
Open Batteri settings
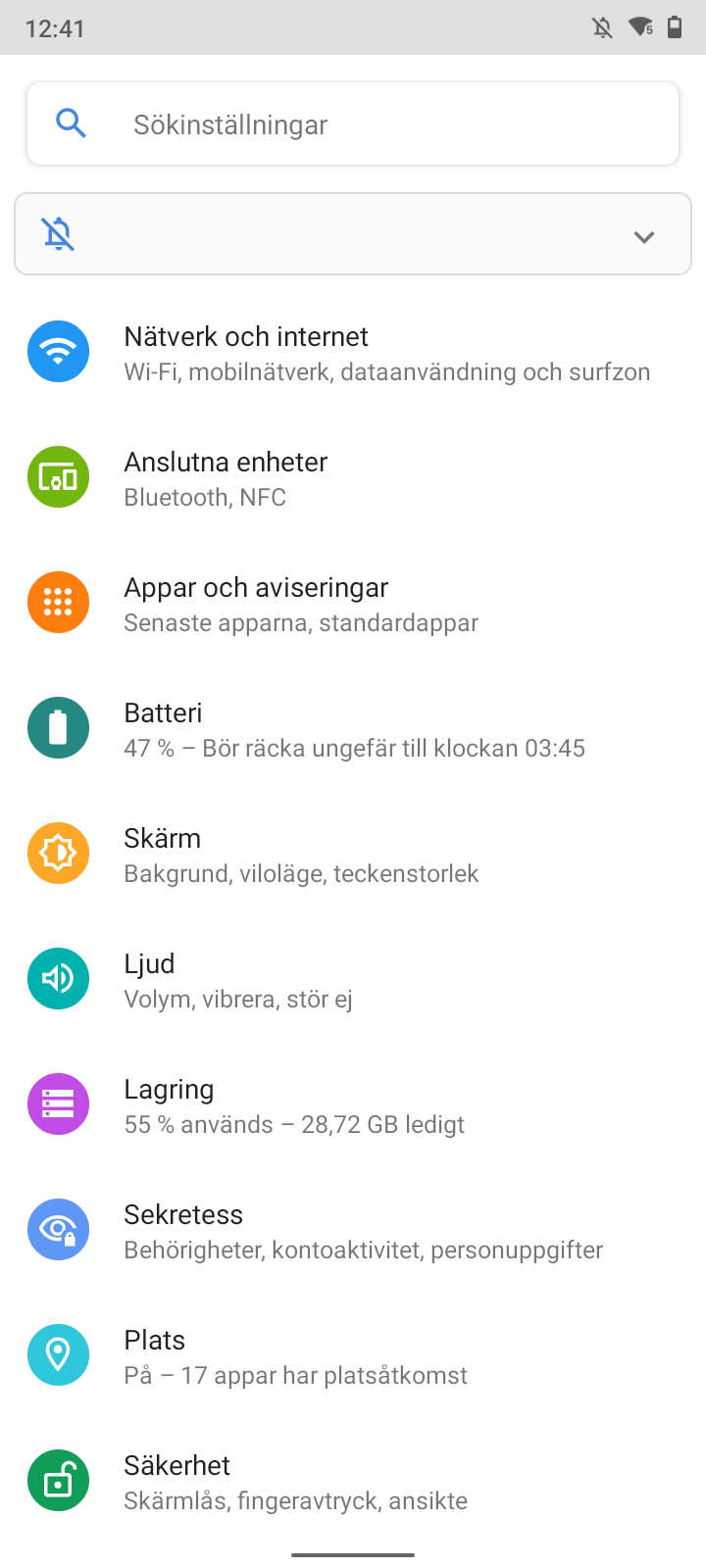353,729
